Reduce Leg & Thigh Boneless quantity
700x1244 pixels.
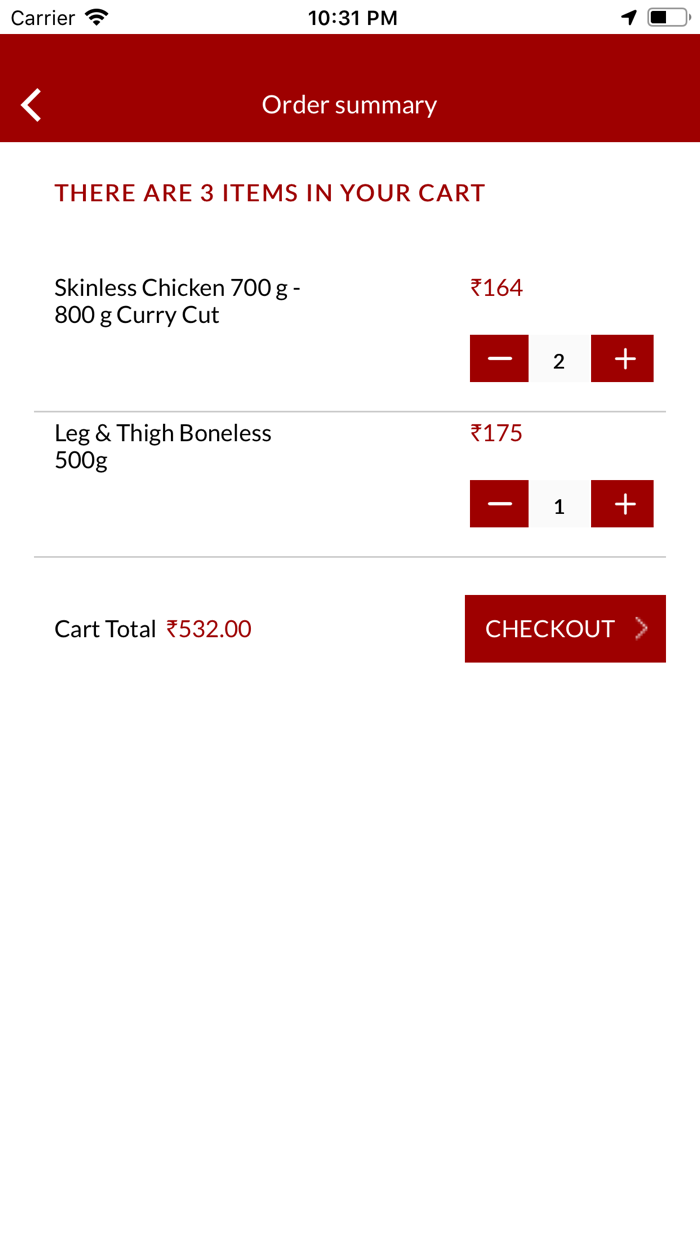[x=499, y=504]
